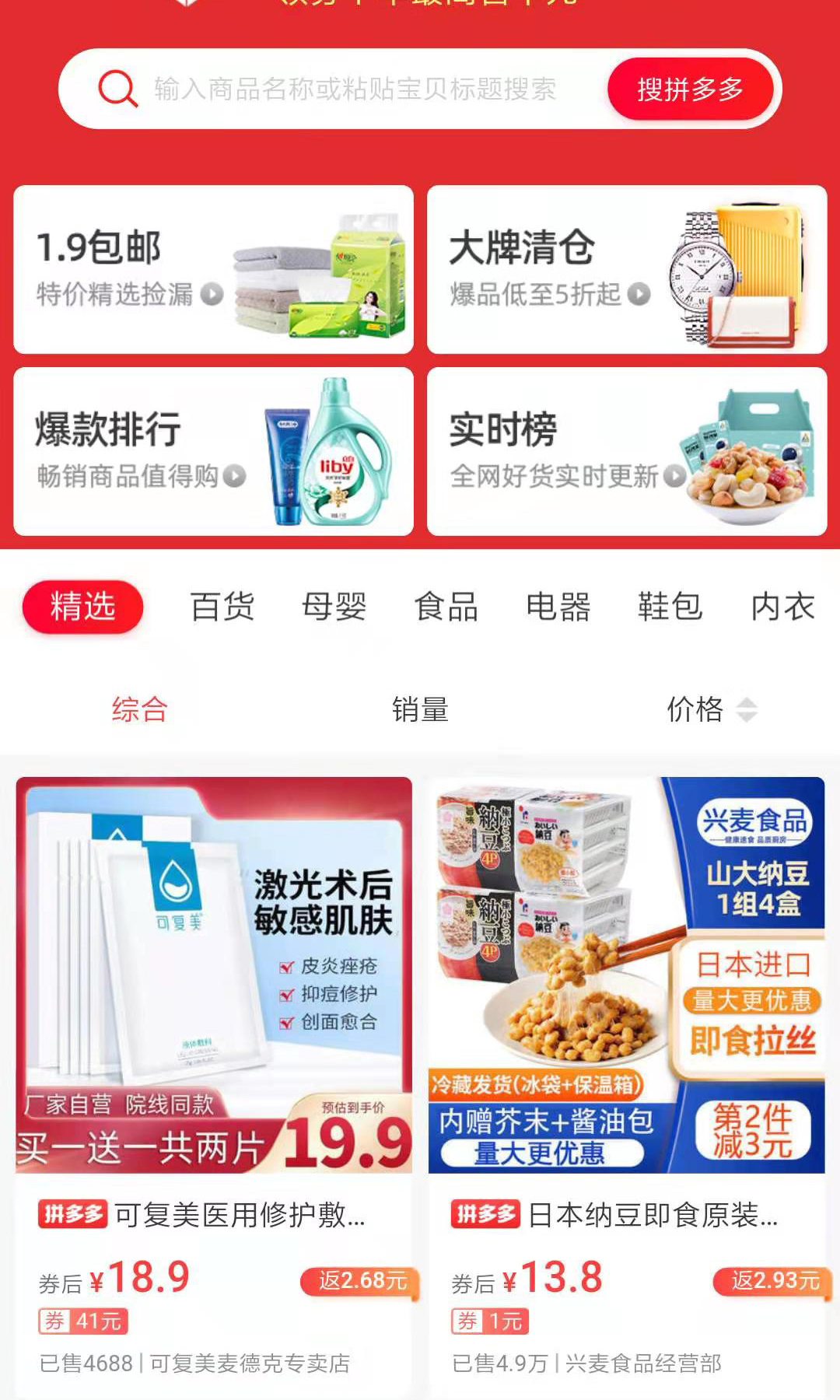Switch to the 食品 category tab
Image resolution: width=840 pixels, height=1400 pixels.
[x=446, y=607]
